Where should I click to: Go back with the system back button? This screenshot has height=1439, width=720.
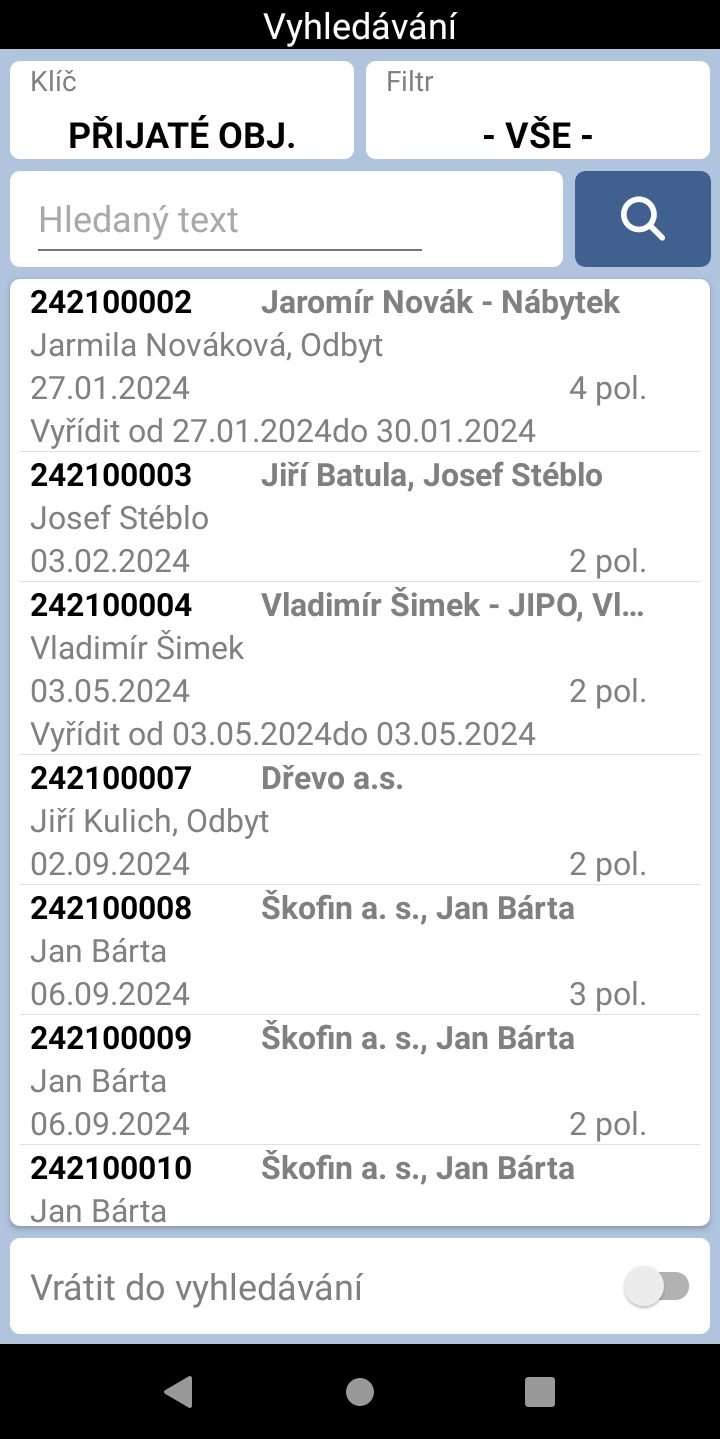coord(178,1391)
